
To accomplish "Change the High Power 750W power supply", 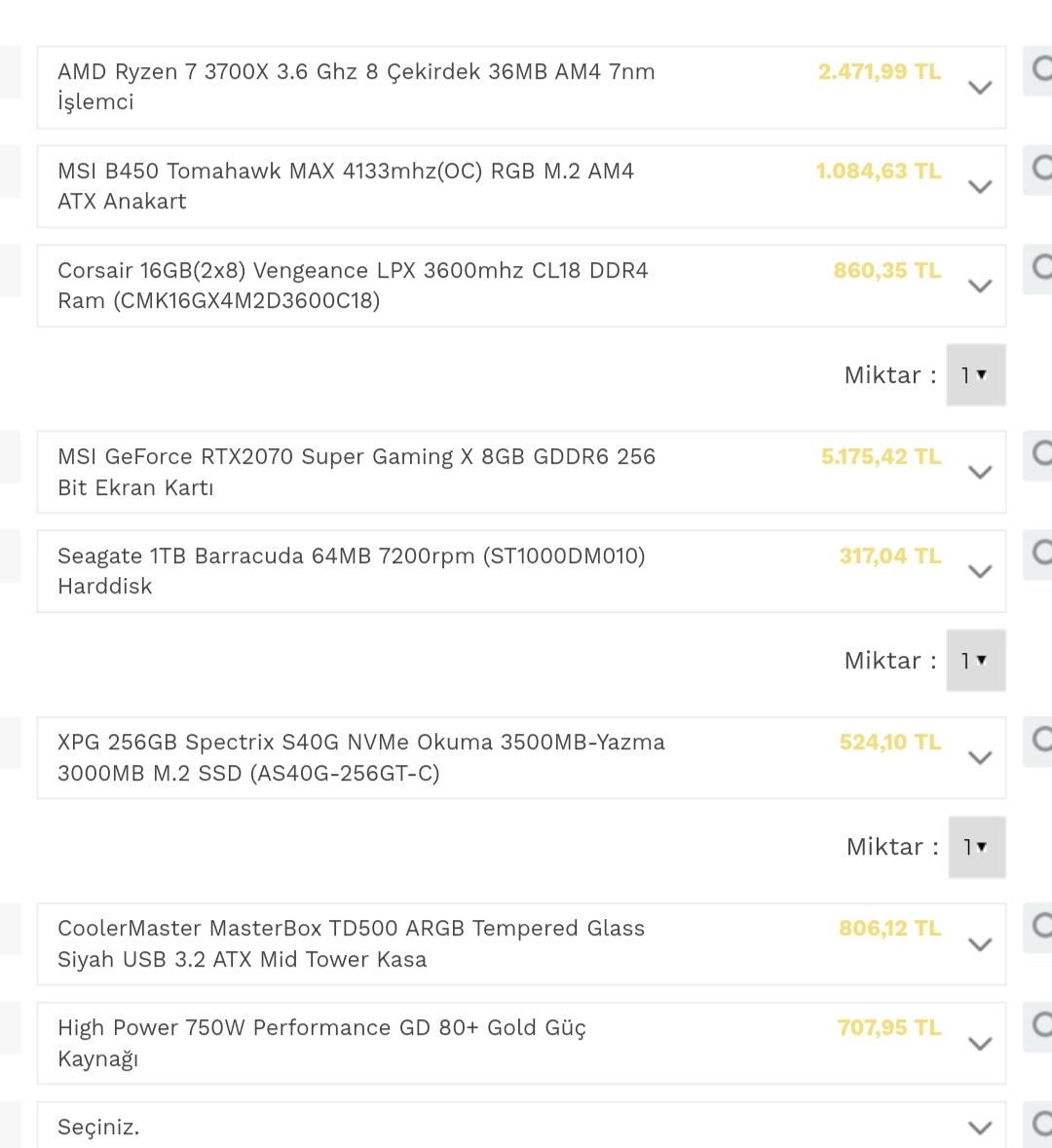I will point(521,1044).
